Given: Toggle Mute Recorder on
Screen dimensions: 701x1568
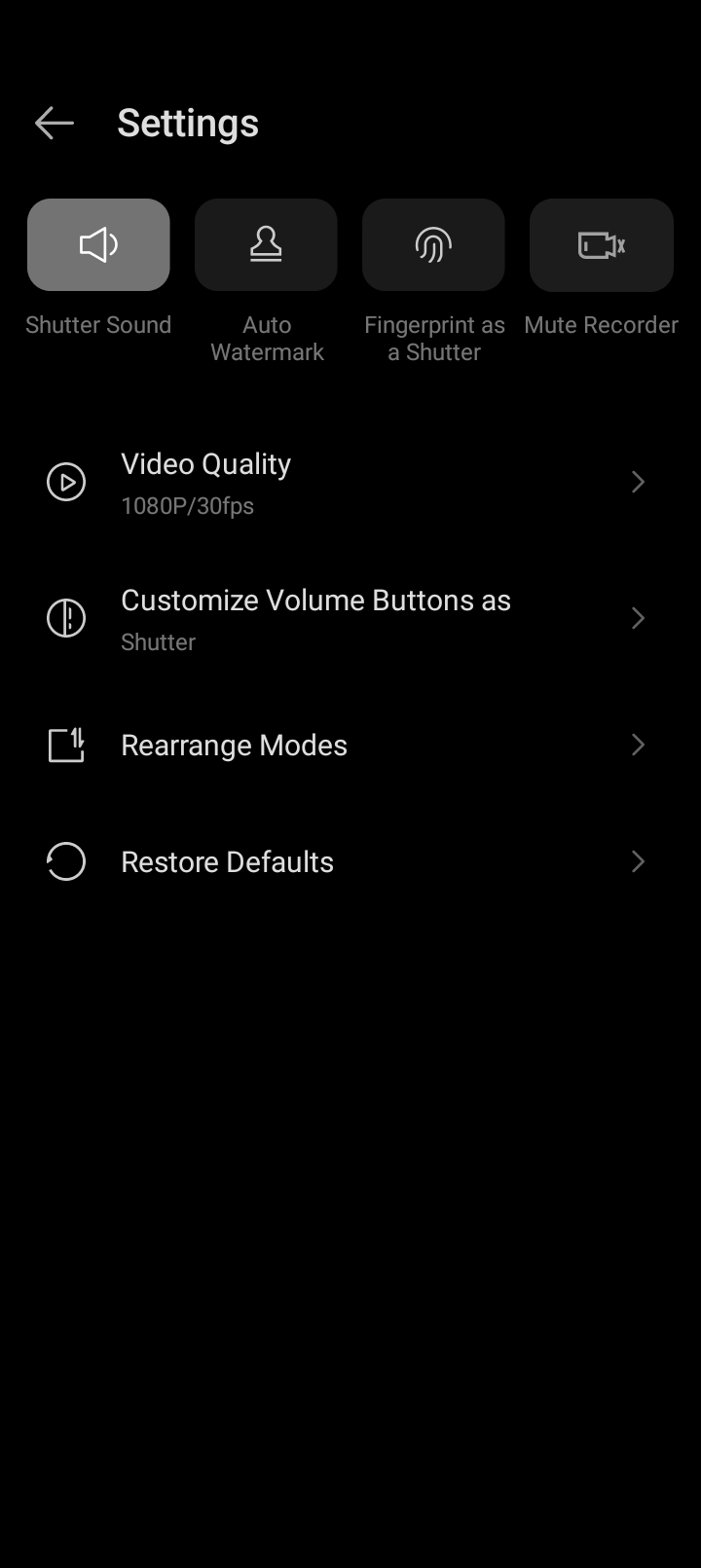Looking at the screenshot, I should point(602,245).
